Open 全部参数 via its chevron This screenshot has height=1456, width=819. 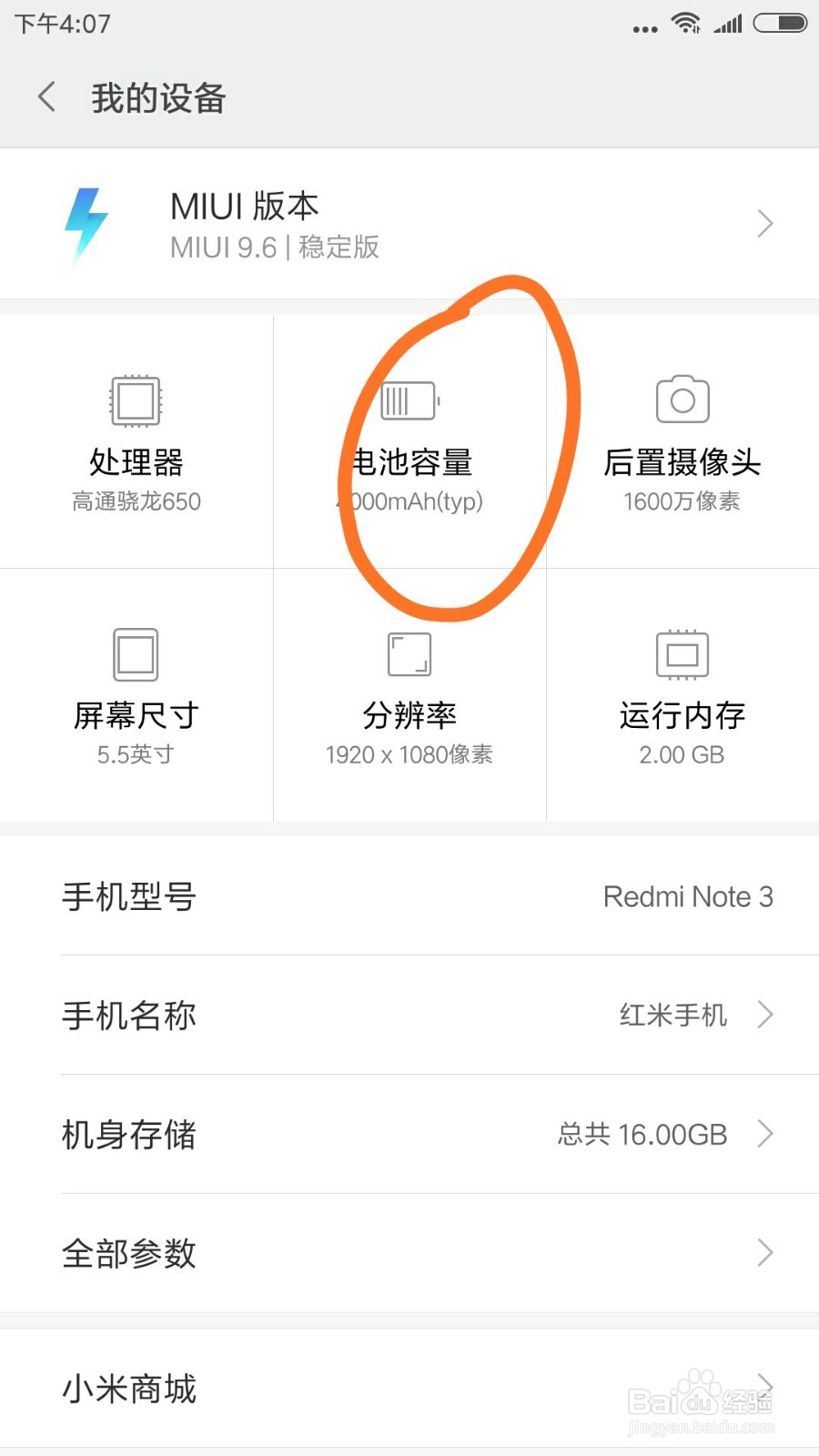click(764, 1253)
